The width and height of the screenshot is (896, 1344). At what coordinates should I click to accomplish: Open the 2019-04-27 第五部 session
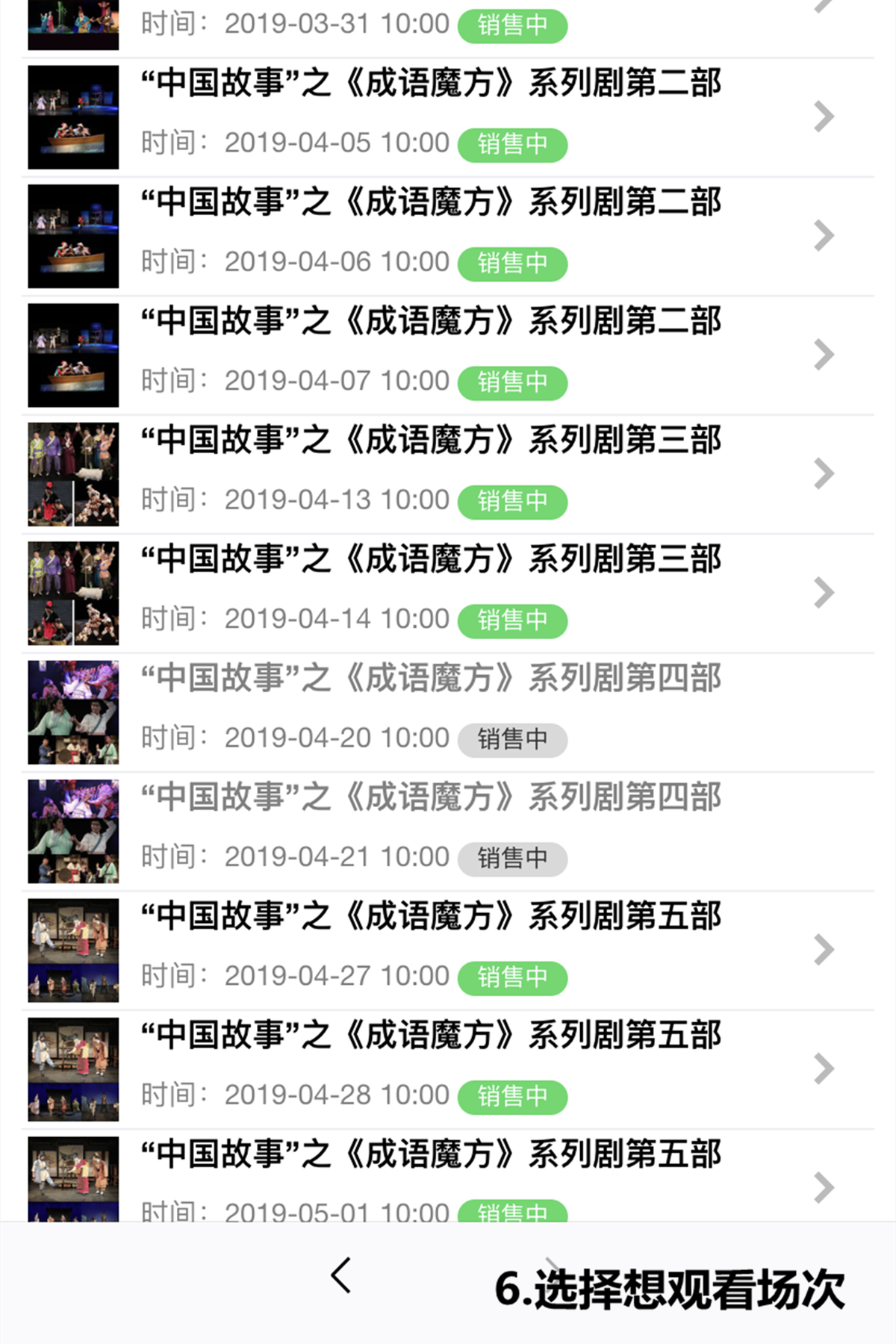click(448, 950)
